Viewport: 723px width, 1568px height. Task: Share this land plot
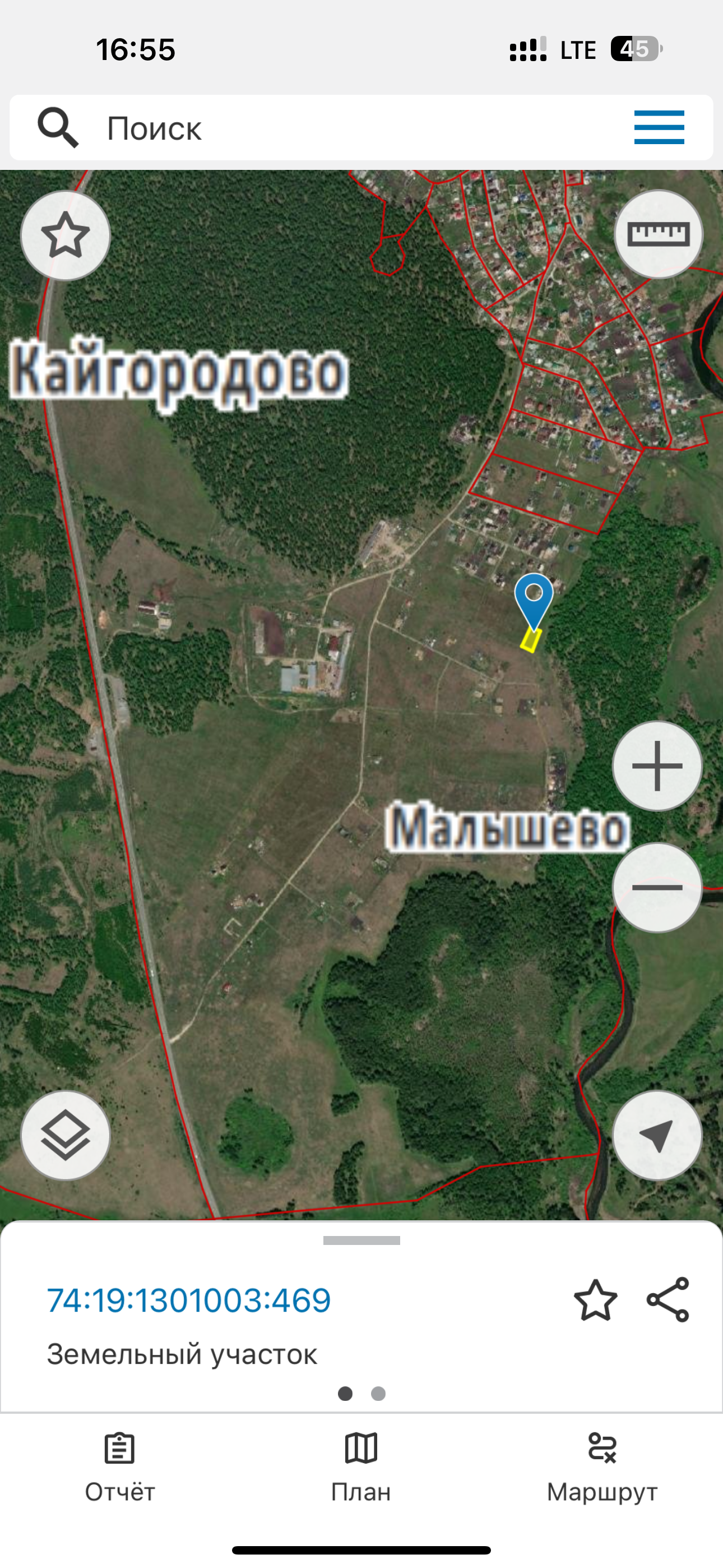(x=668, y=1300)
